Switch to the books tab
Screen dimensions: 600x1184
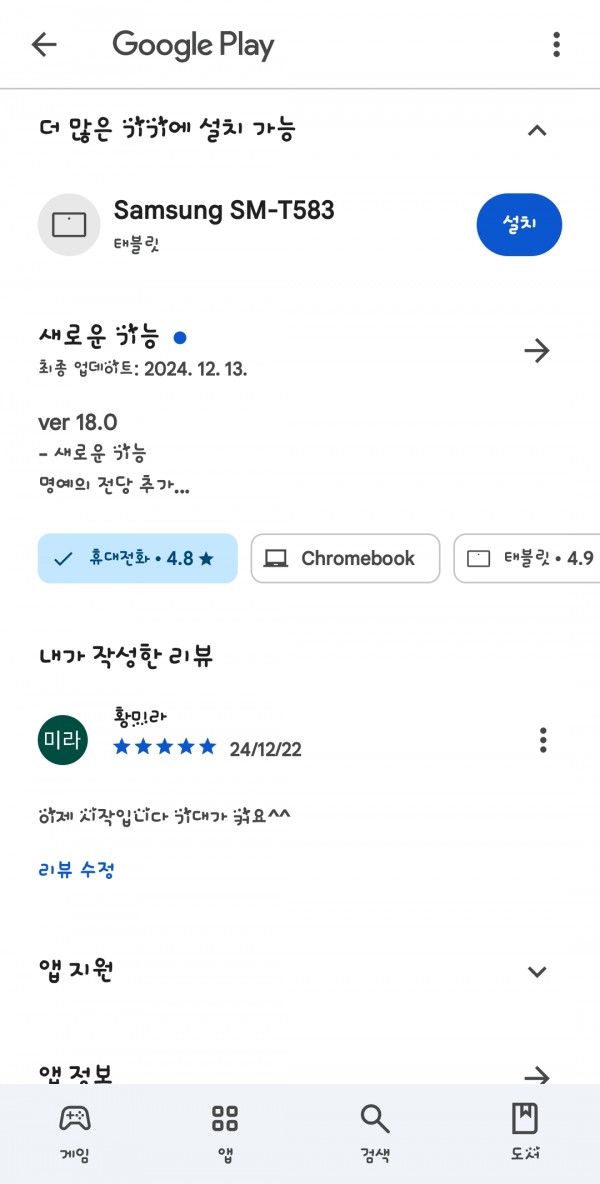coord(525,1130)
